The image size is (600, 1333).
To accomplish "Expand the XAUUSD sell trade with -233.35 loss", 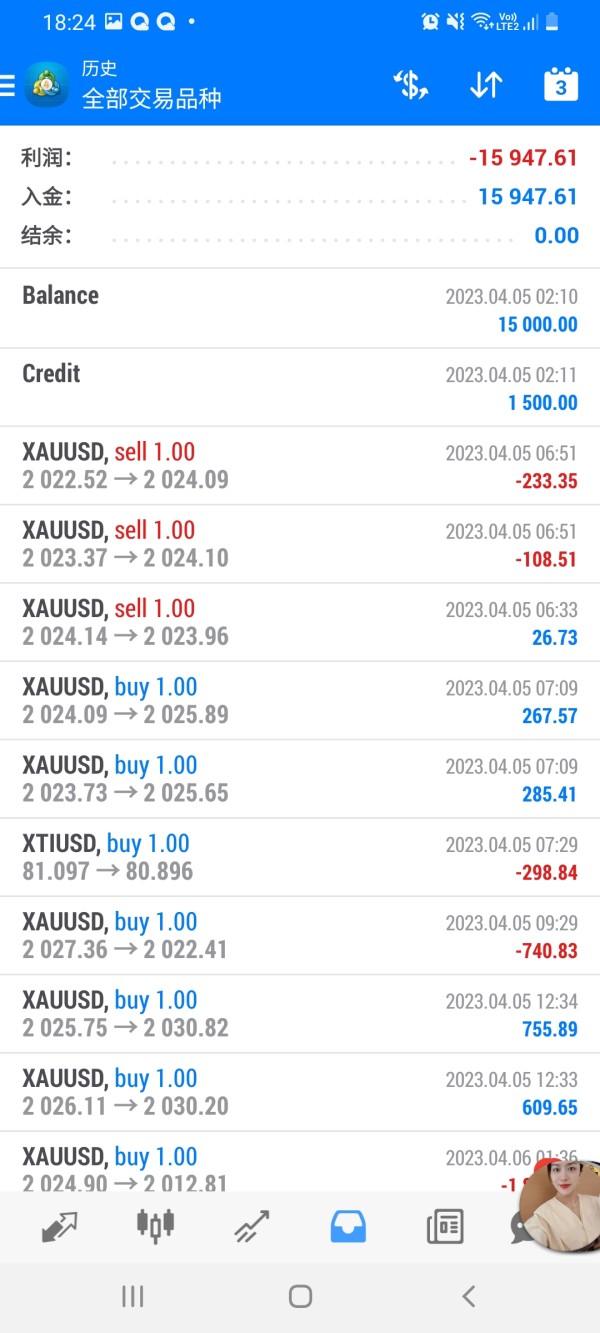I will click(300, 466).
